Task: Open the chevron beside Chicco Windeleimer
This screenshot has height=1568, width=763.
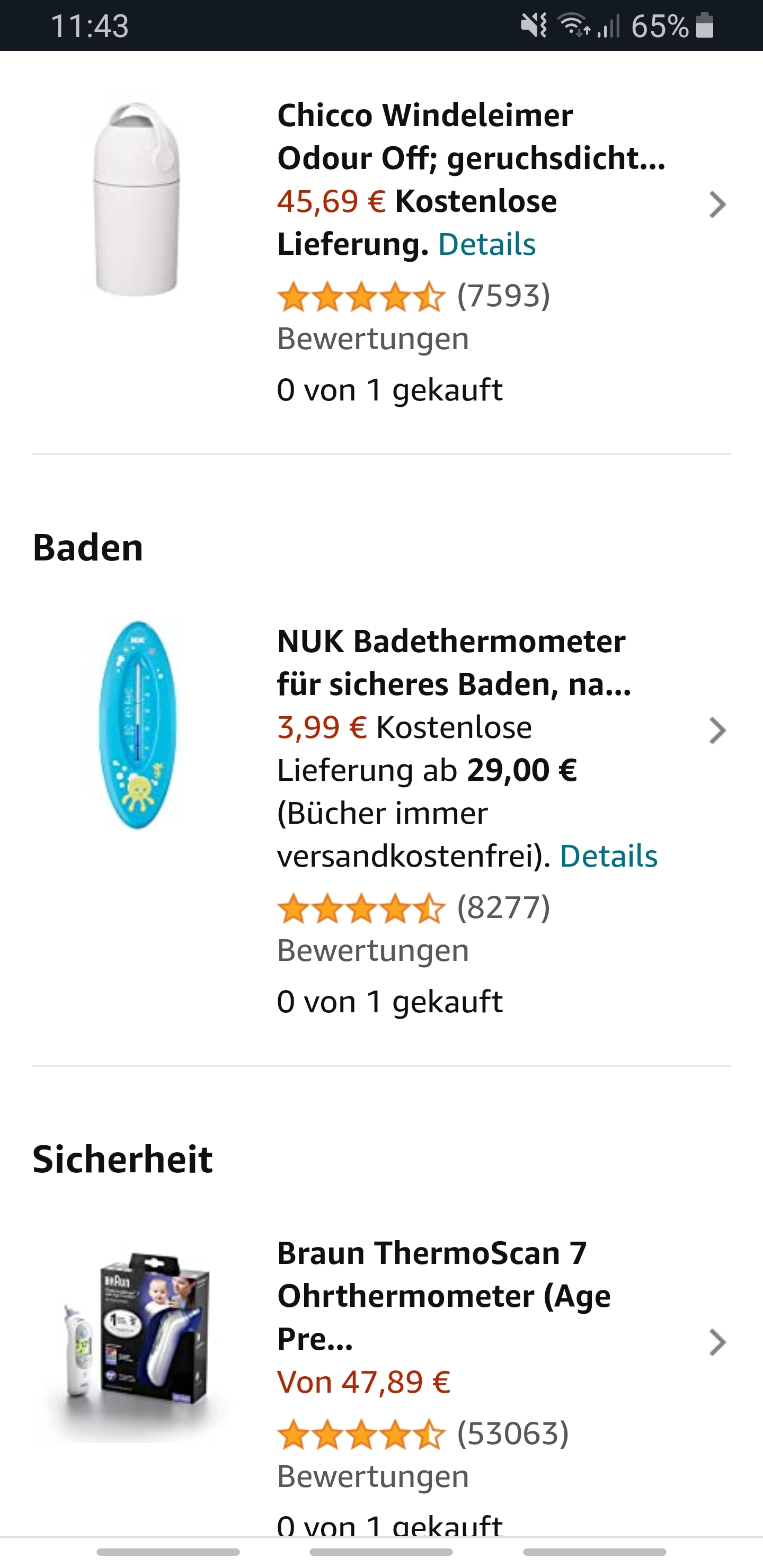Action: tap(717, 204)
